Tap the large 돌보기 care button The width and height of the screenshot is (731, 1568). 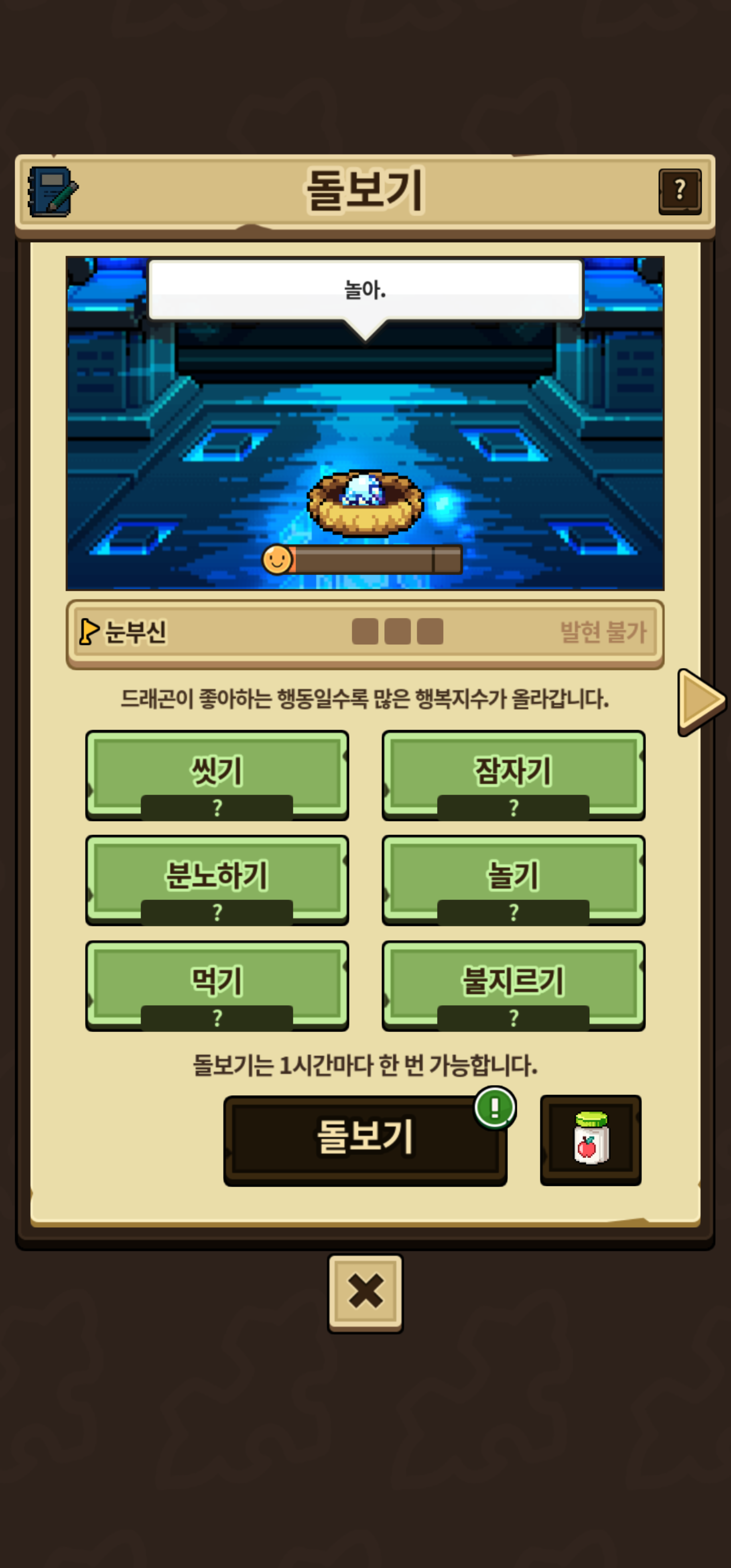point(364,1139)
